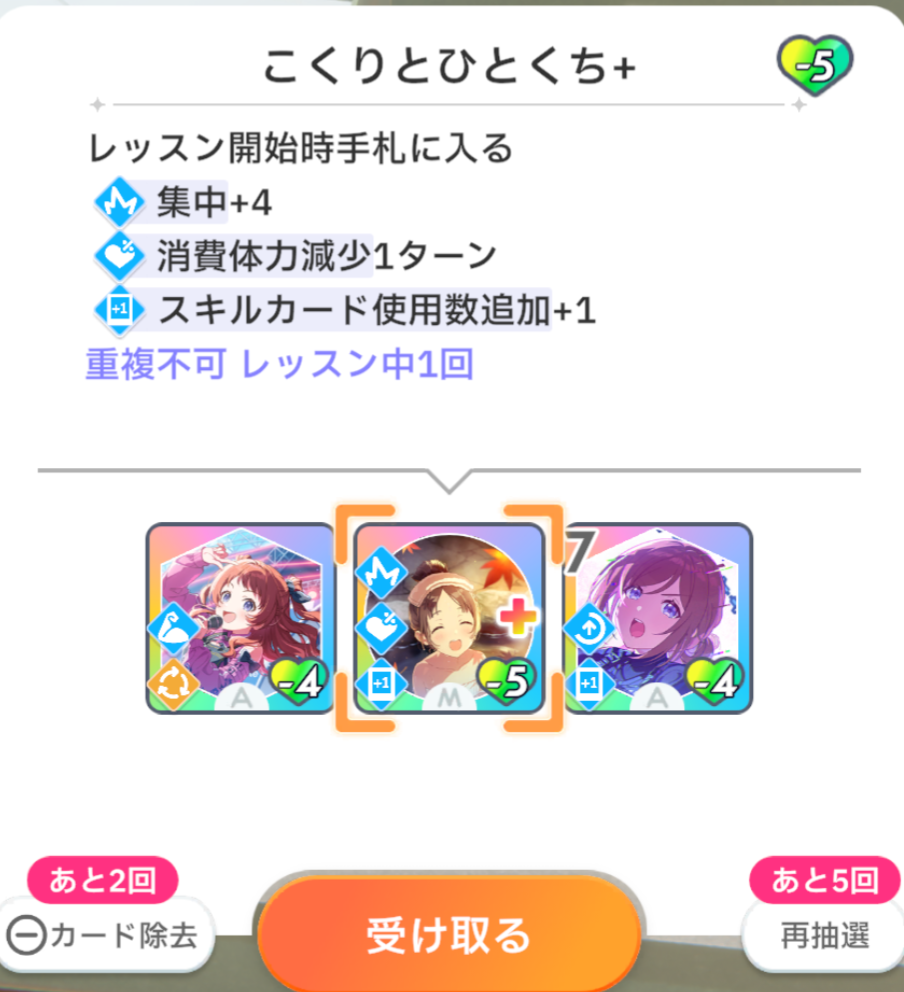Tap the 消費体力減少 effect keyword
This screenshot has height=992, width=904.
point(264,257)
